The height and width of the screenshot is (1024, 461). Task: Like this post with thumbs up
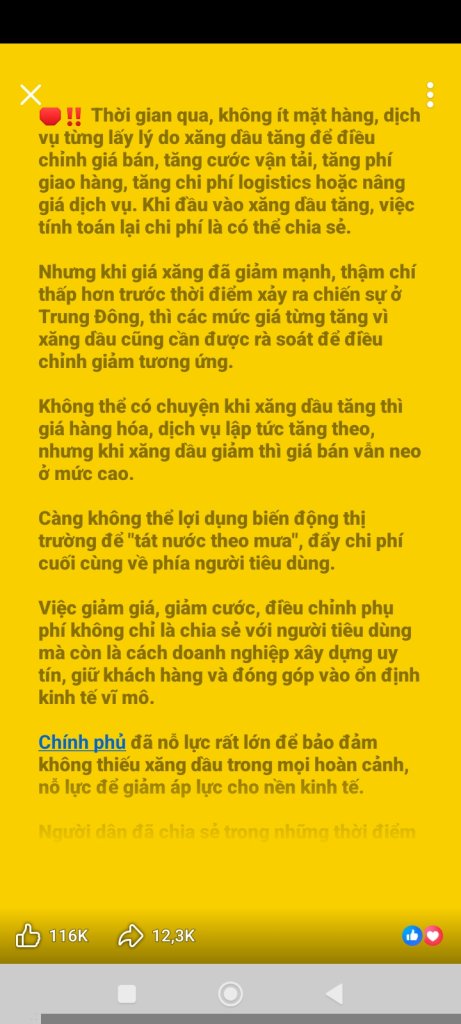pyautogui.click(x=27, y=935)
